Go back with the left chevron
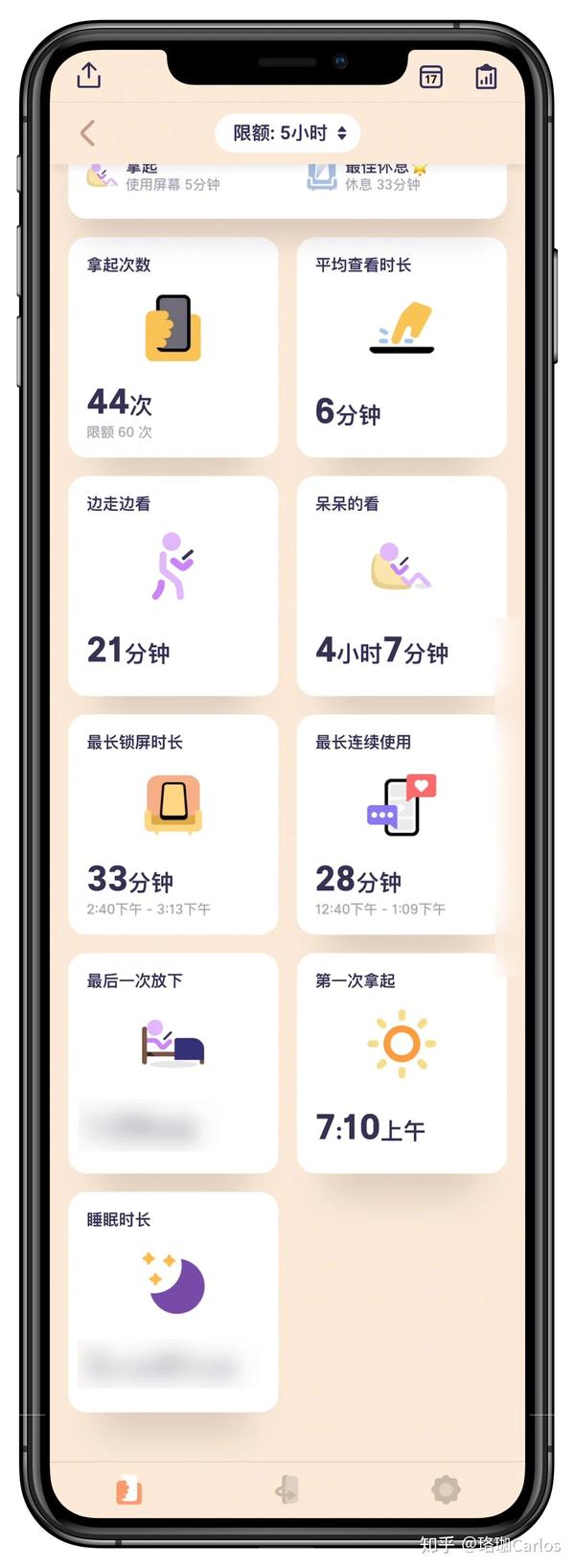The height and width of the screenshot is (1568, 575). tap(88, 133)
